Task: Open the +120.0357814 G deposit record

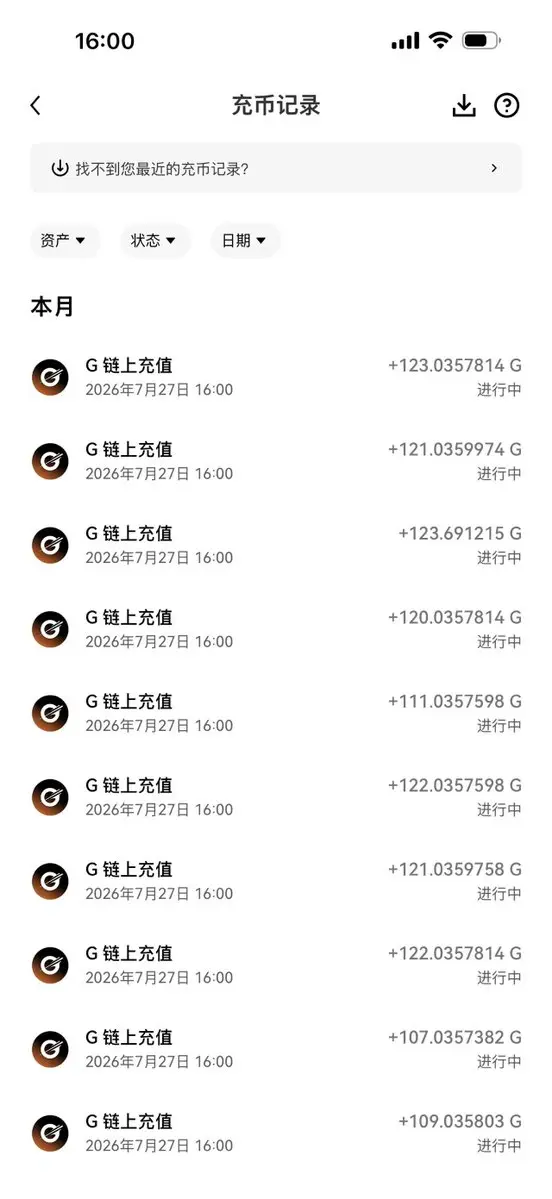Action: point(276,629)
